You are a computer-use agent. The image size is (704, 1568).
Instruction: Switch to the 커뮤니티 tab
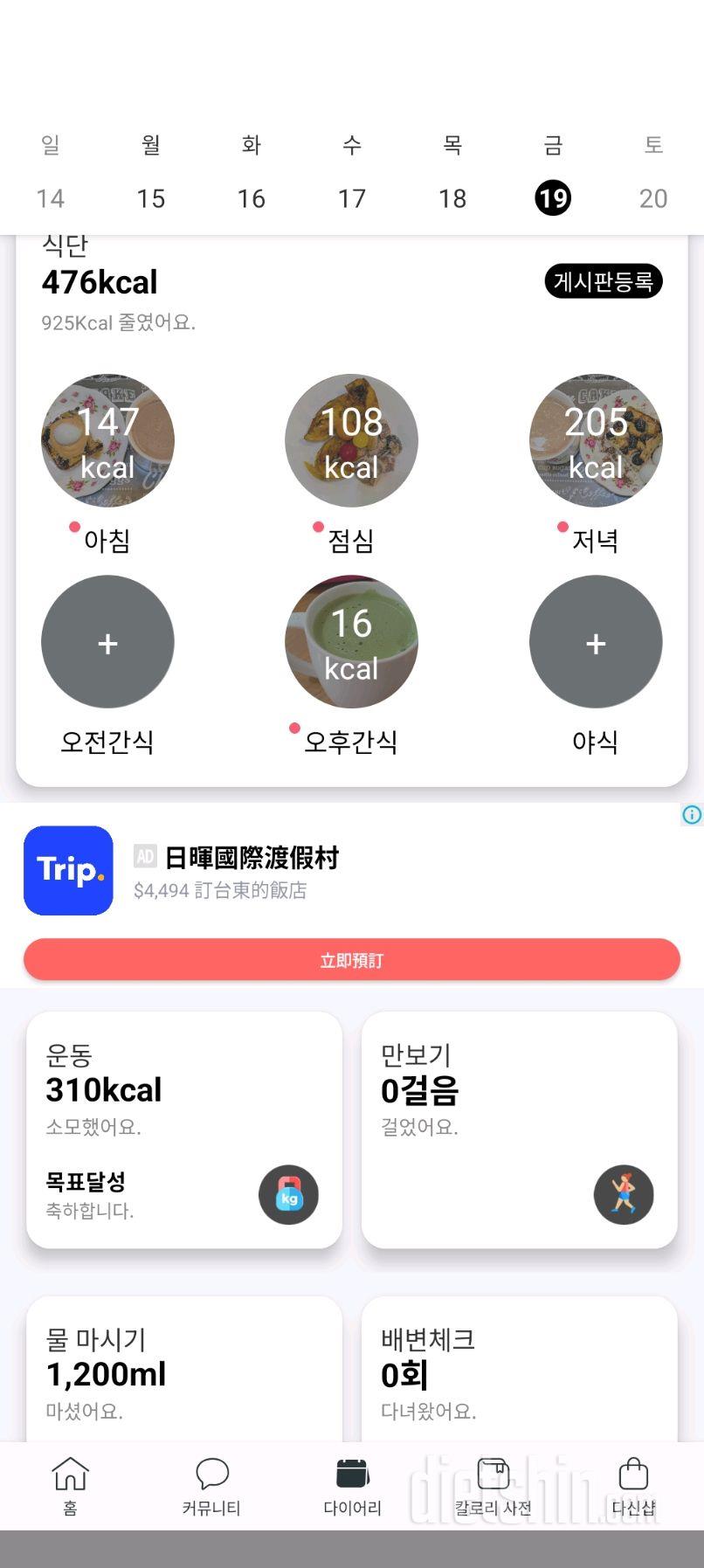pyautogui.click(x=211, y=1485)
